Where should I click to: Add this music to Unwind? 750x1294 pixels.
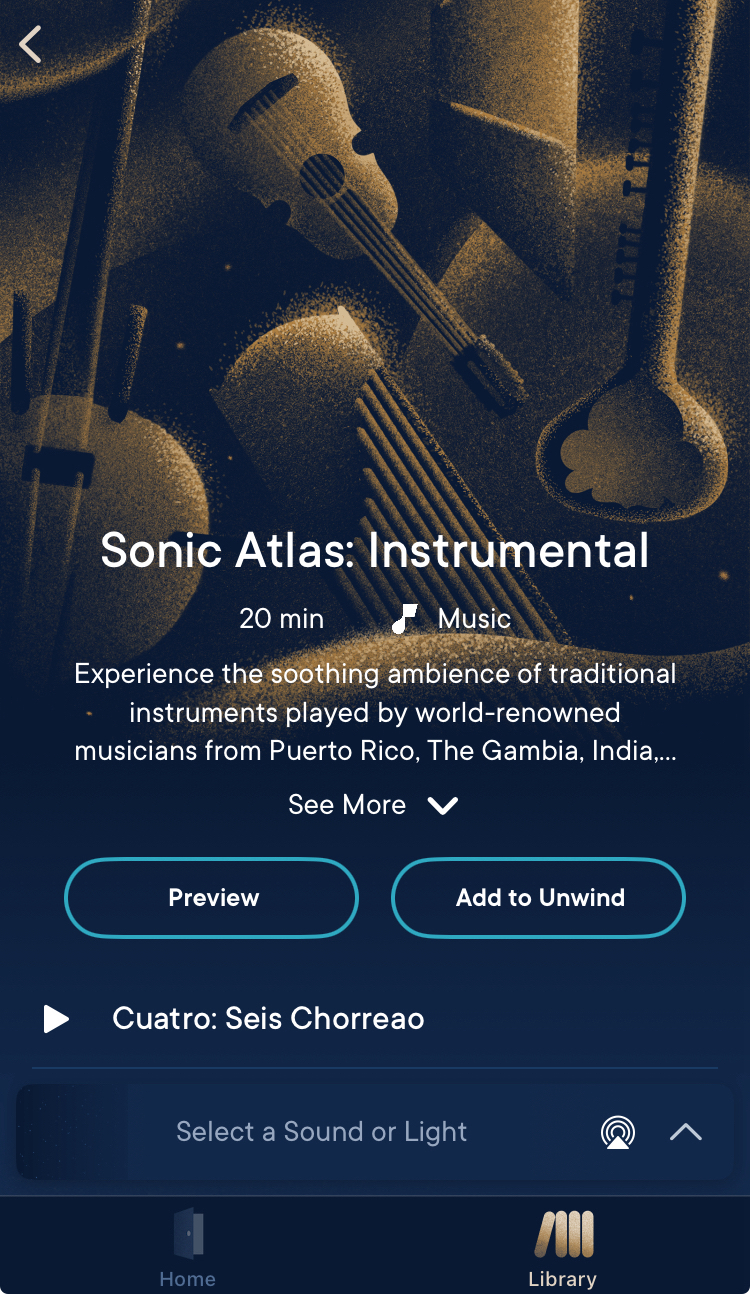[539, 897]
